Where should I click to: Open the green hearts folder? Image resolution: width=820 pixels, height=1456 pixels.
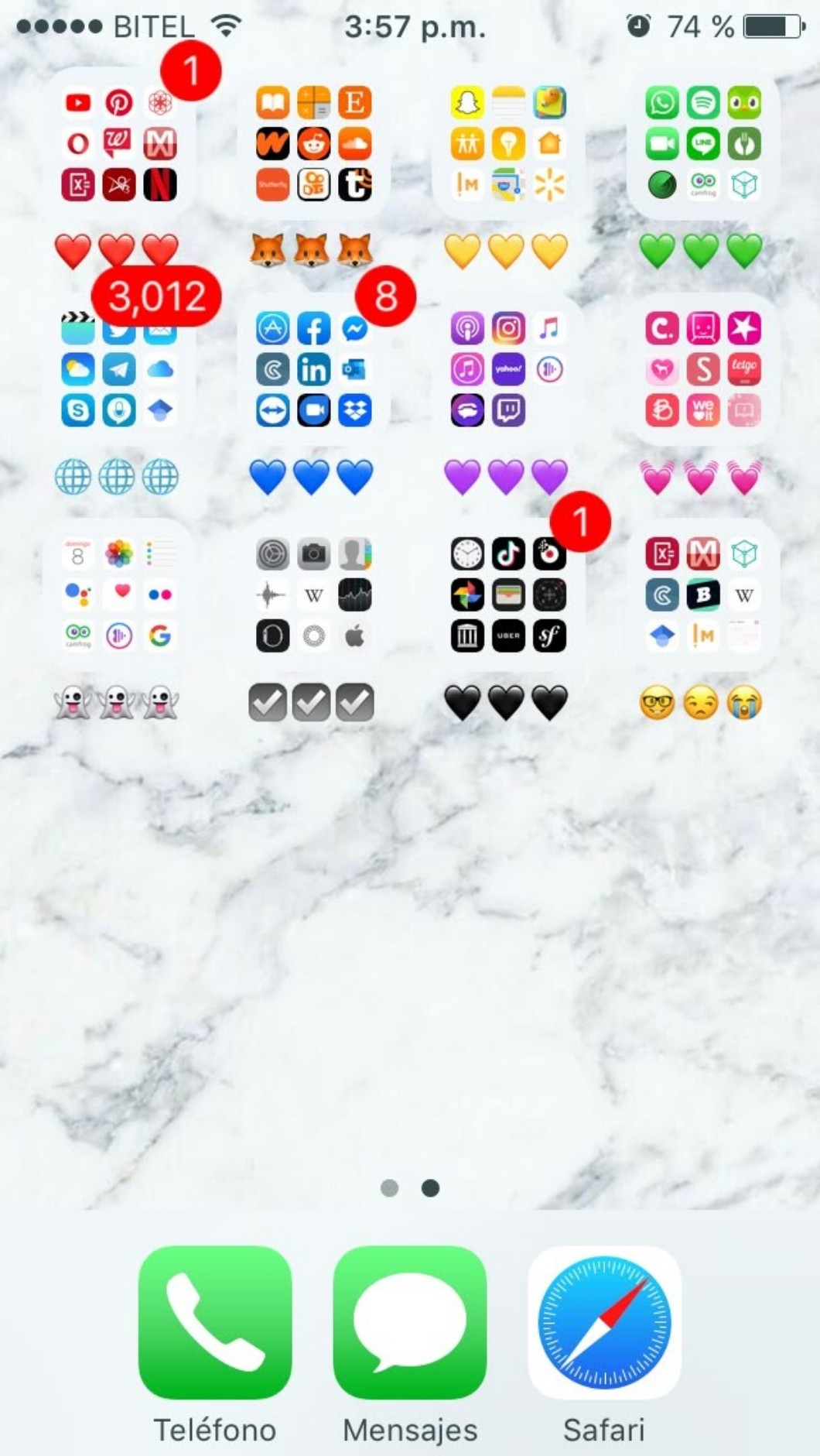click(x=703, y=144)
